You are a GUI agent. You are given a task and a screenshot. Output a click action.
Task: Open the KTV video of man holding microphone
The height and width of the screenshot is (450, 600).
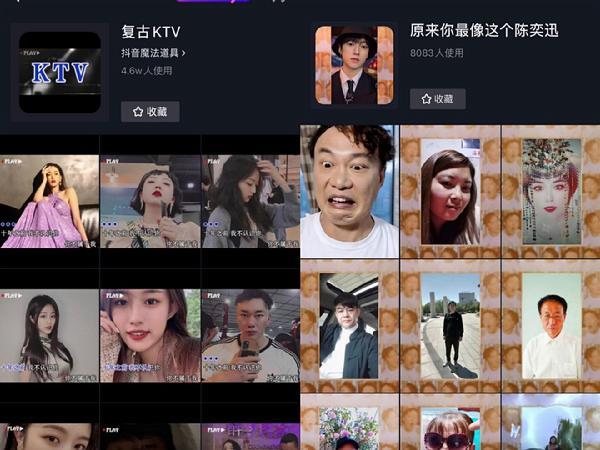[250, 337]
